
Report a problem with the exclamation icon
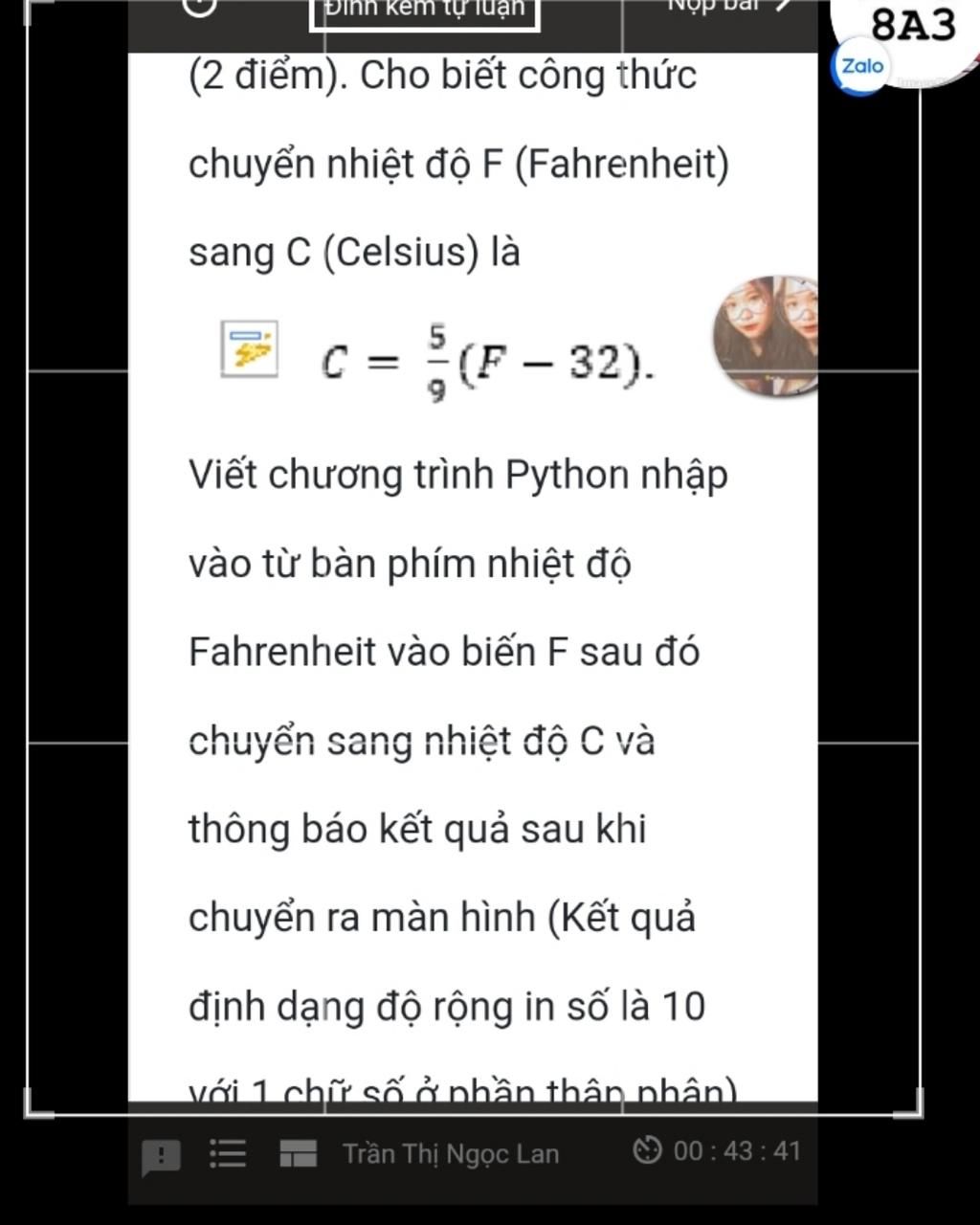point(160,1156)
